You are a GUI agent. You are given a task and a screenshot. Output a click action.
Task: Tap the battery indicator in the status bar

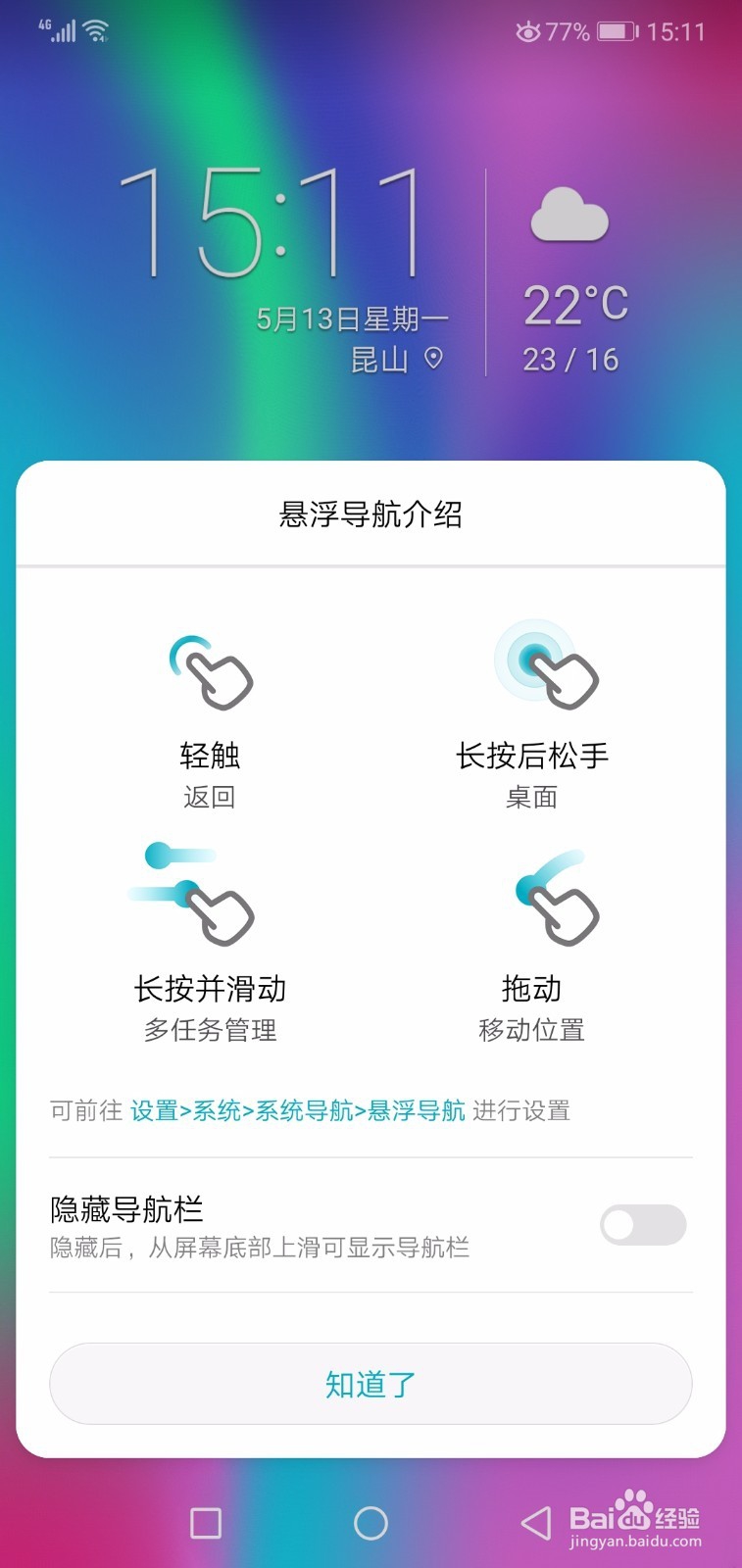[x=614, y=29]
